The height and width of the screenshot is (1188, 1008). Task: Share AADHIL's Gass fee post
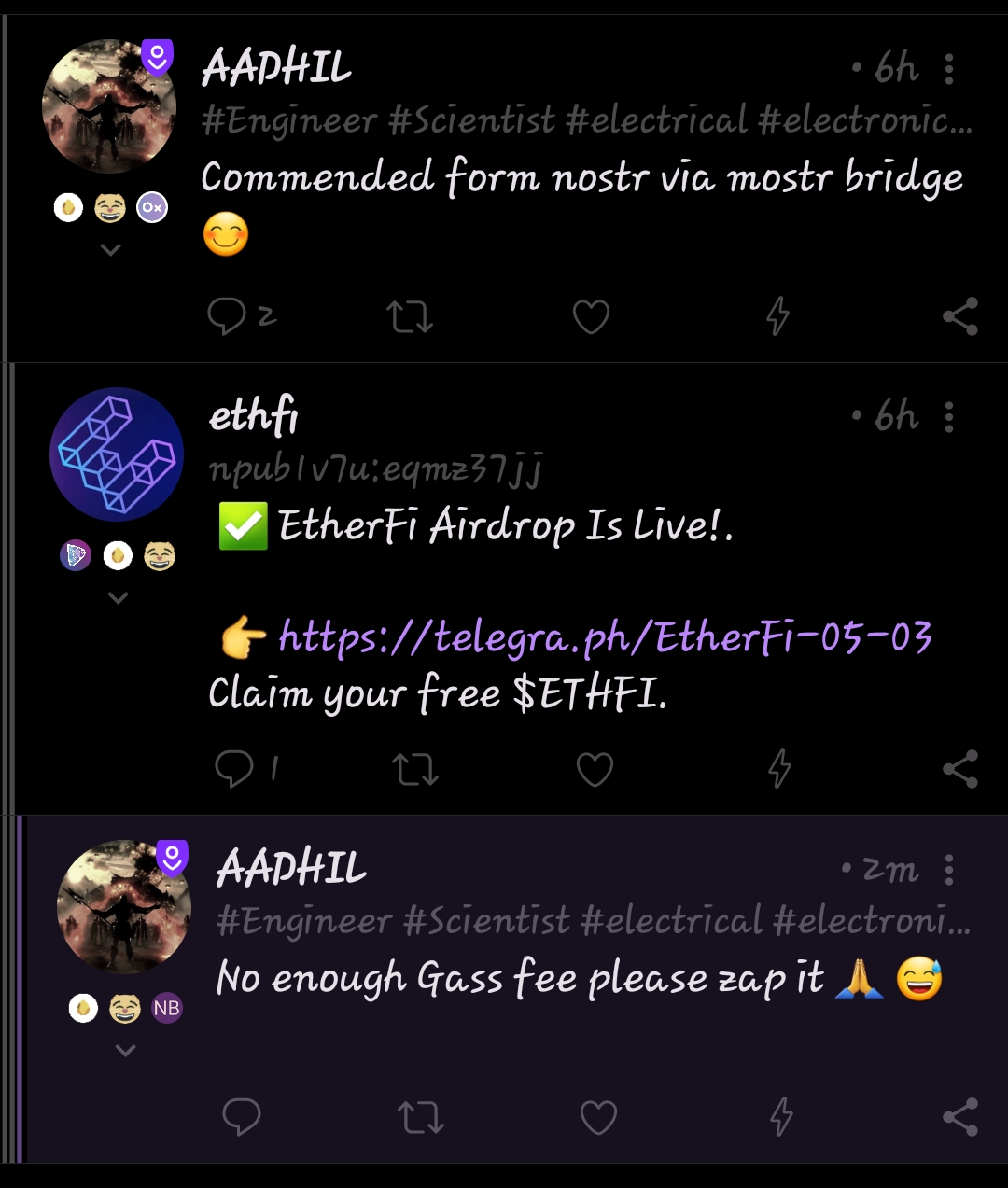[x=958, y=1117]
